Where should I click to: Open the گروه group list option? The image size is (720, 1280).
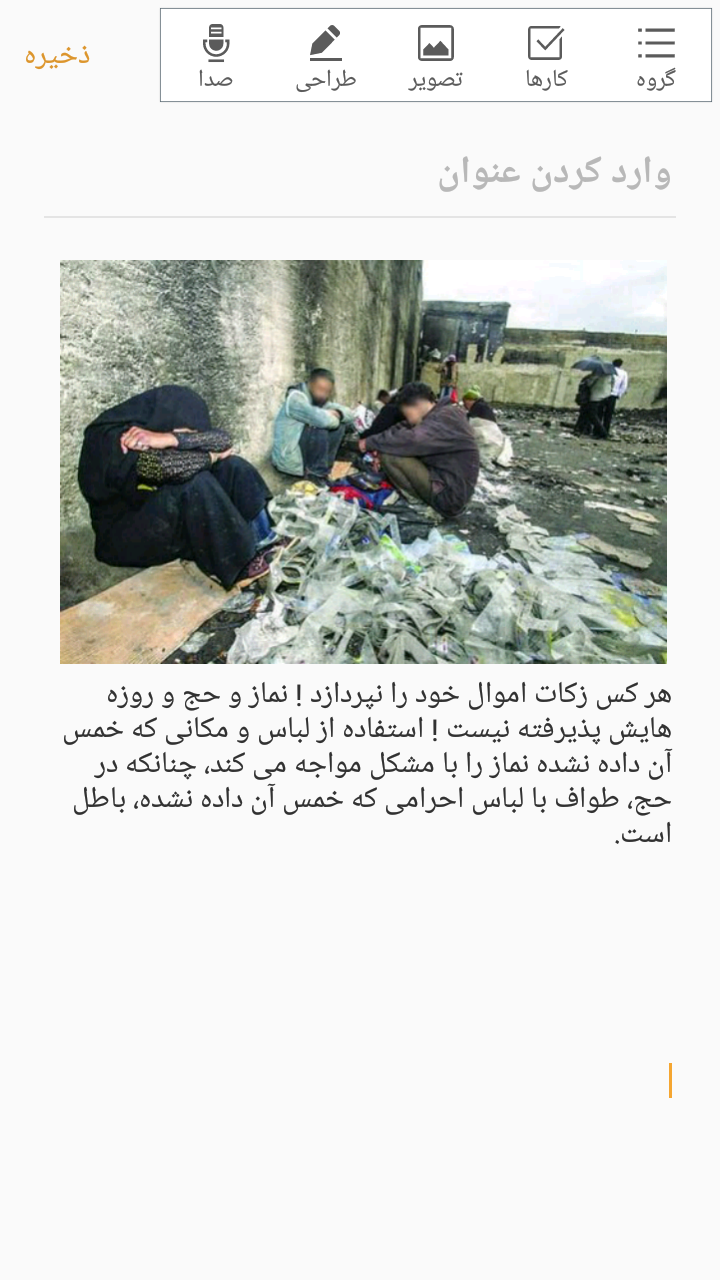tap(656, 56)
